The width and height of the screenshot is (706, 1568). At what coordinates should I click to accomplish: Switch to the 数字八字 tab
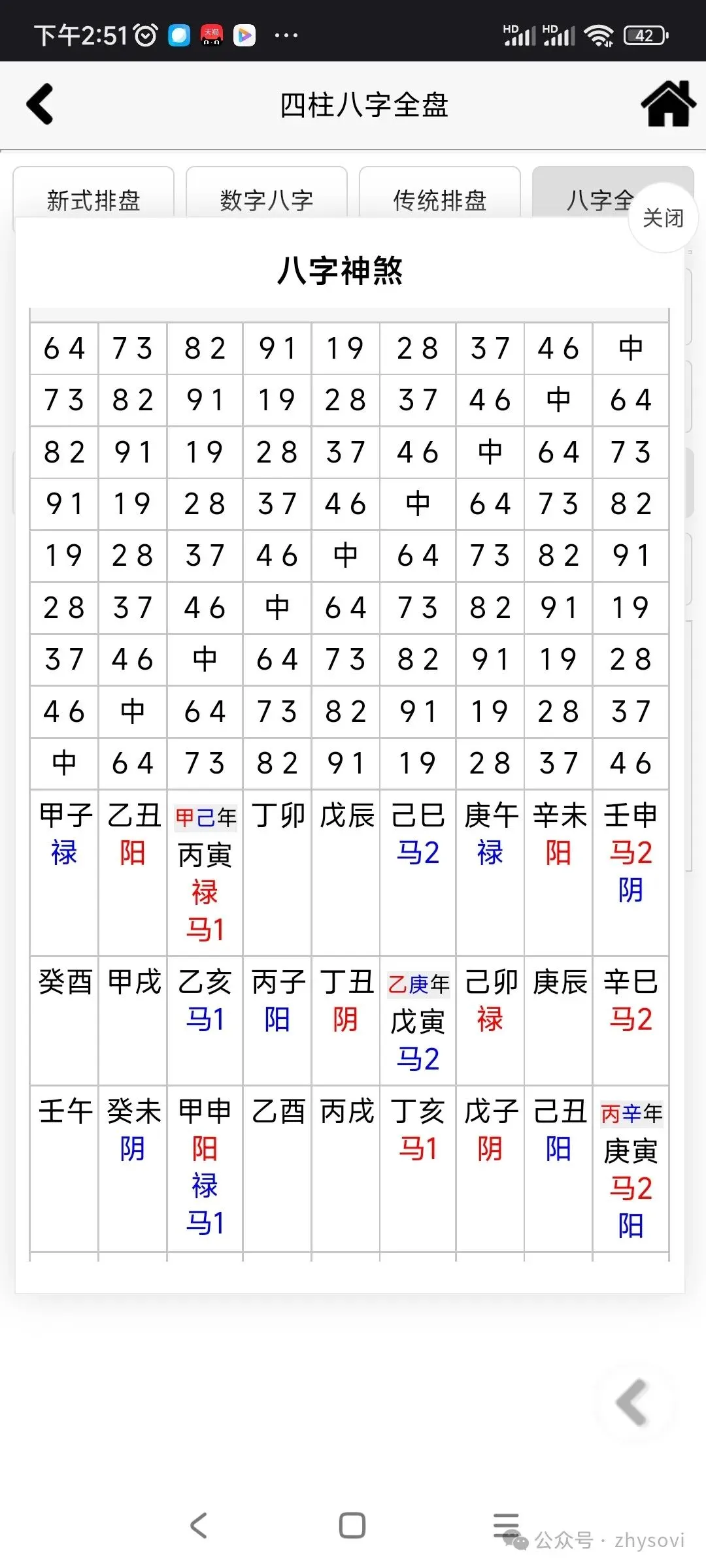point(267,193)
